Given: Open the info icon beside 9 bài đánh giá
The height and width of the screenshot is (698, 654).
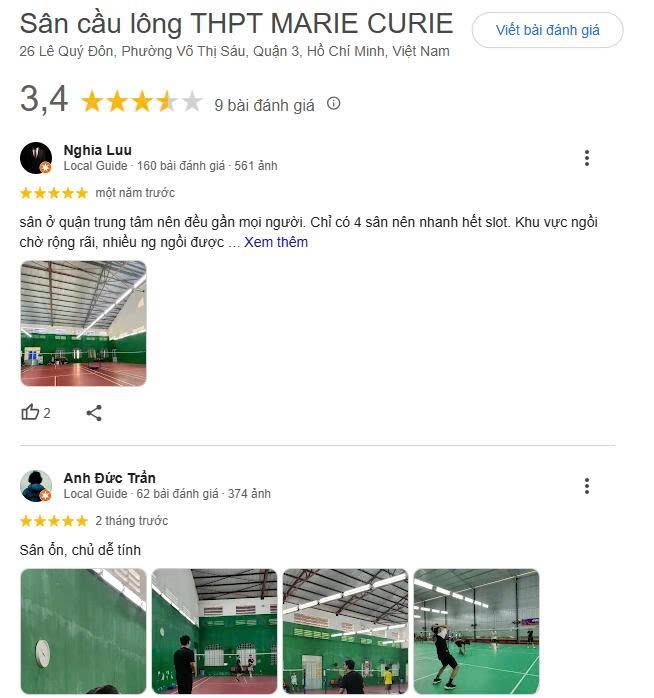Looking at the screenshot, I should tap(334, 103).
